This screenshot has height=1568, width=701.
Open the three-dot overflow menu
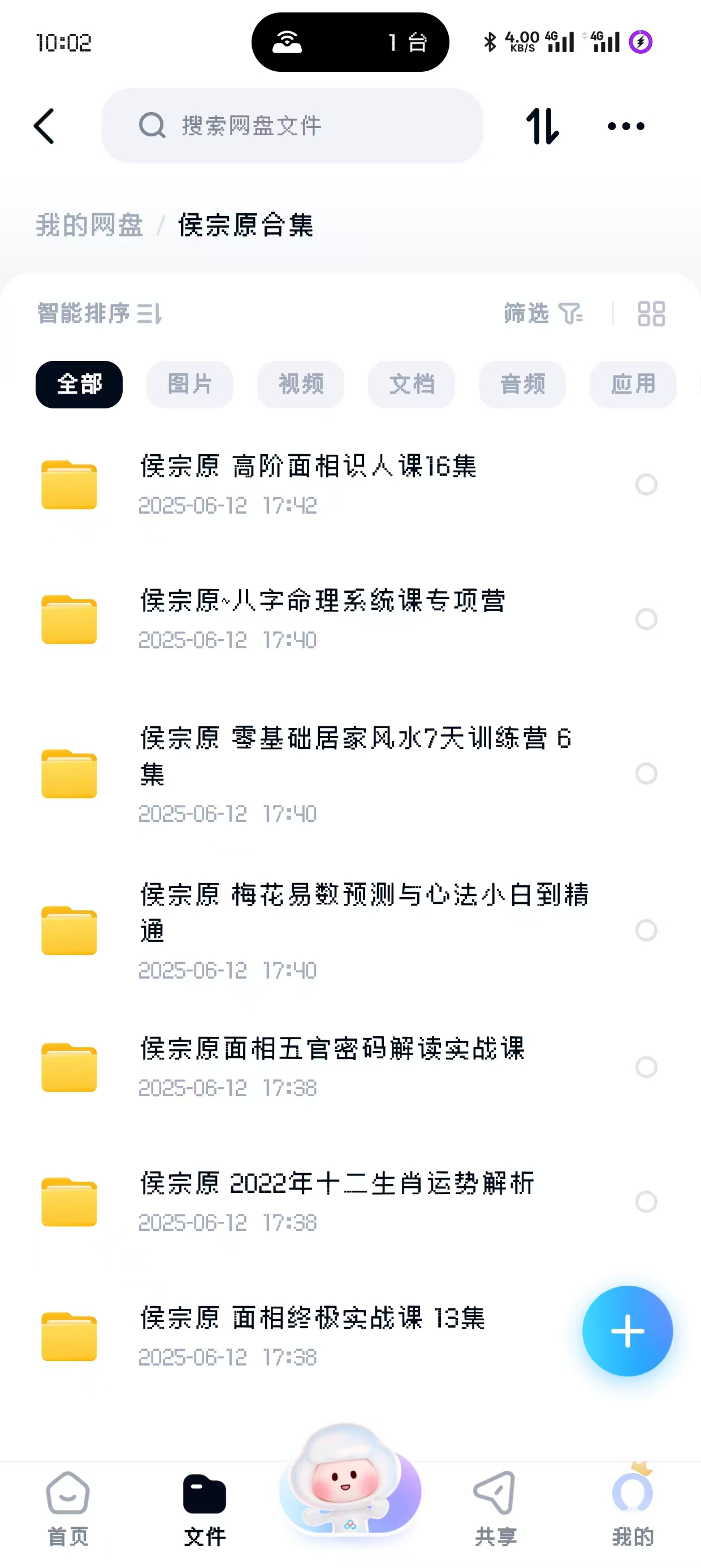pyautogui.click(x=626, y=126)
